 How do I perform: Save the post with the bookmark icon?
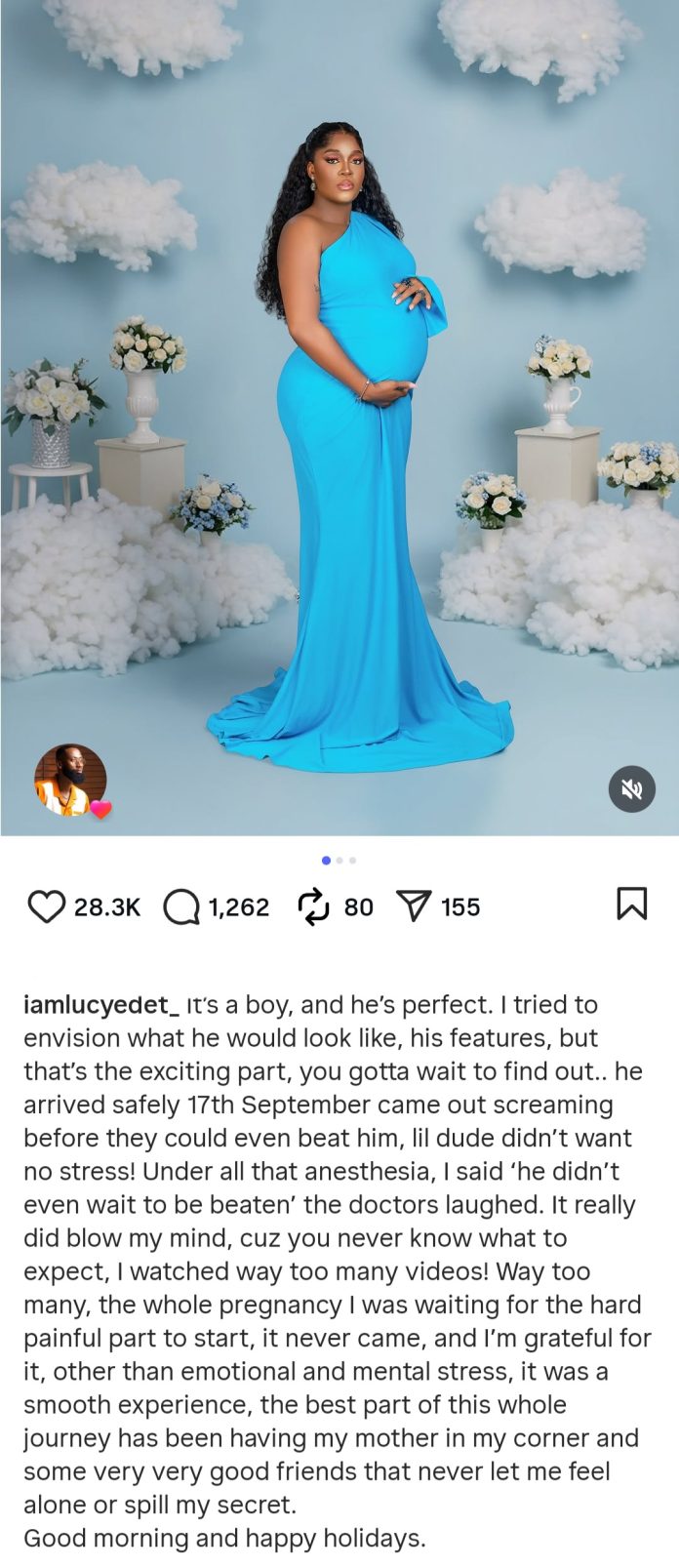(632, 904)
